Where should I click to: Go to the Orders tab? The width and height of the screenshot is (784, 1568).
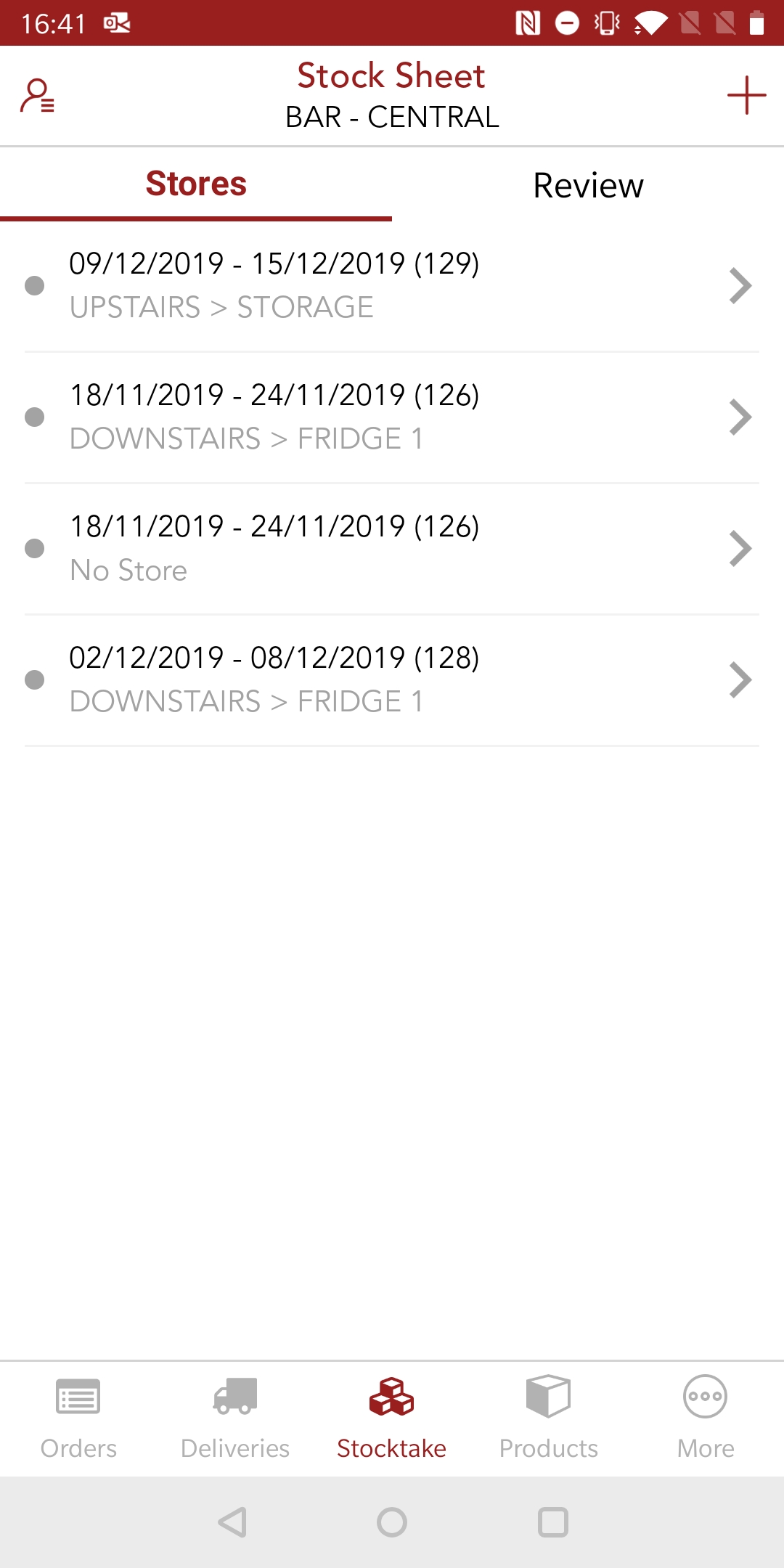click(x=78, y=1418)
